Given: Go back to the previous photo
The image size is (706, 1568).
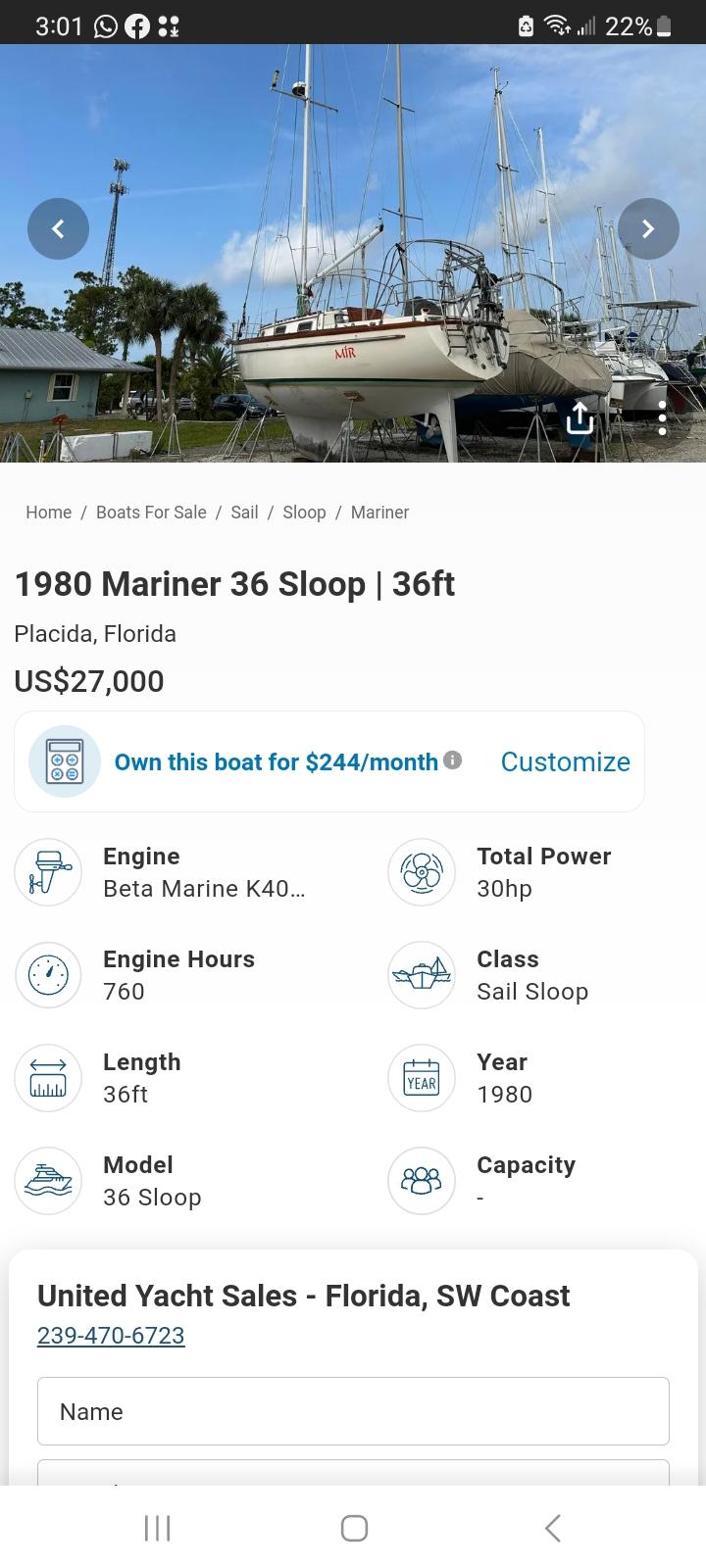Looking at the screenshot, I should point(58,228).
